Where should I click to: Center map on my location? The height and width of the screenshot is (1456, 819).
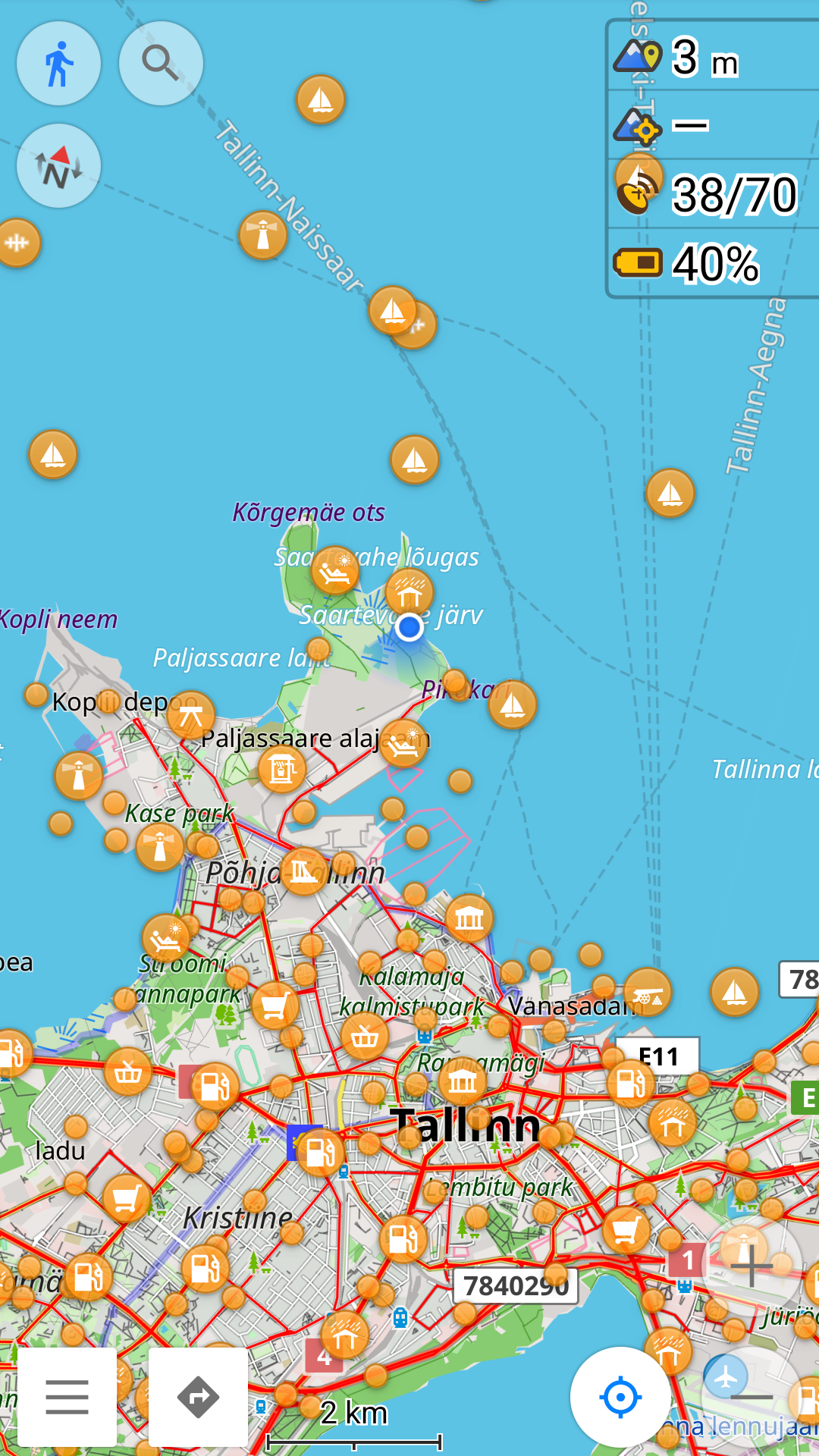620,1397
